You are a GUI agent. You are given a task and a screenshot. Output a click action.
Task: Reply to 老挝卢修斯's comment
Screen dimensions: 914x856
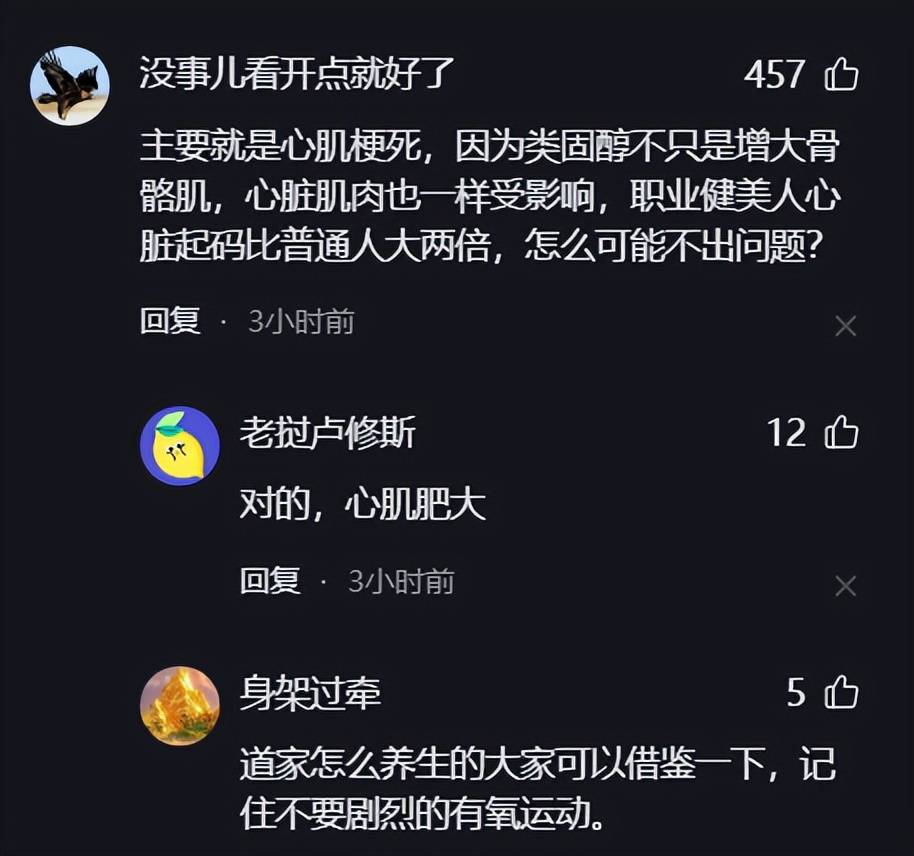tap(269, 581)
